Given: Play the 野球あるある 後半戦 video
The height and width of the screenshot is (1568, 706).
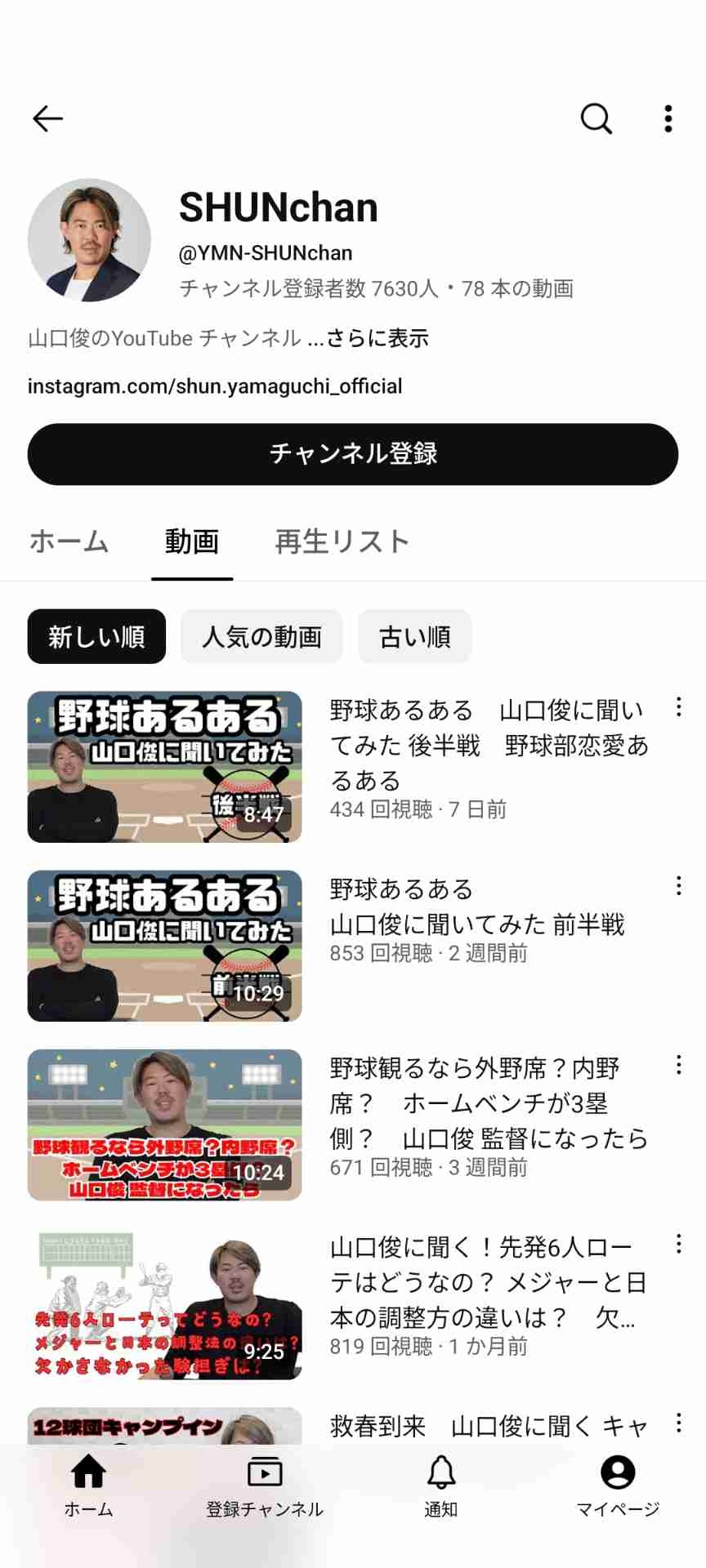Looking at the screenshot, I should tap(165, 767).
